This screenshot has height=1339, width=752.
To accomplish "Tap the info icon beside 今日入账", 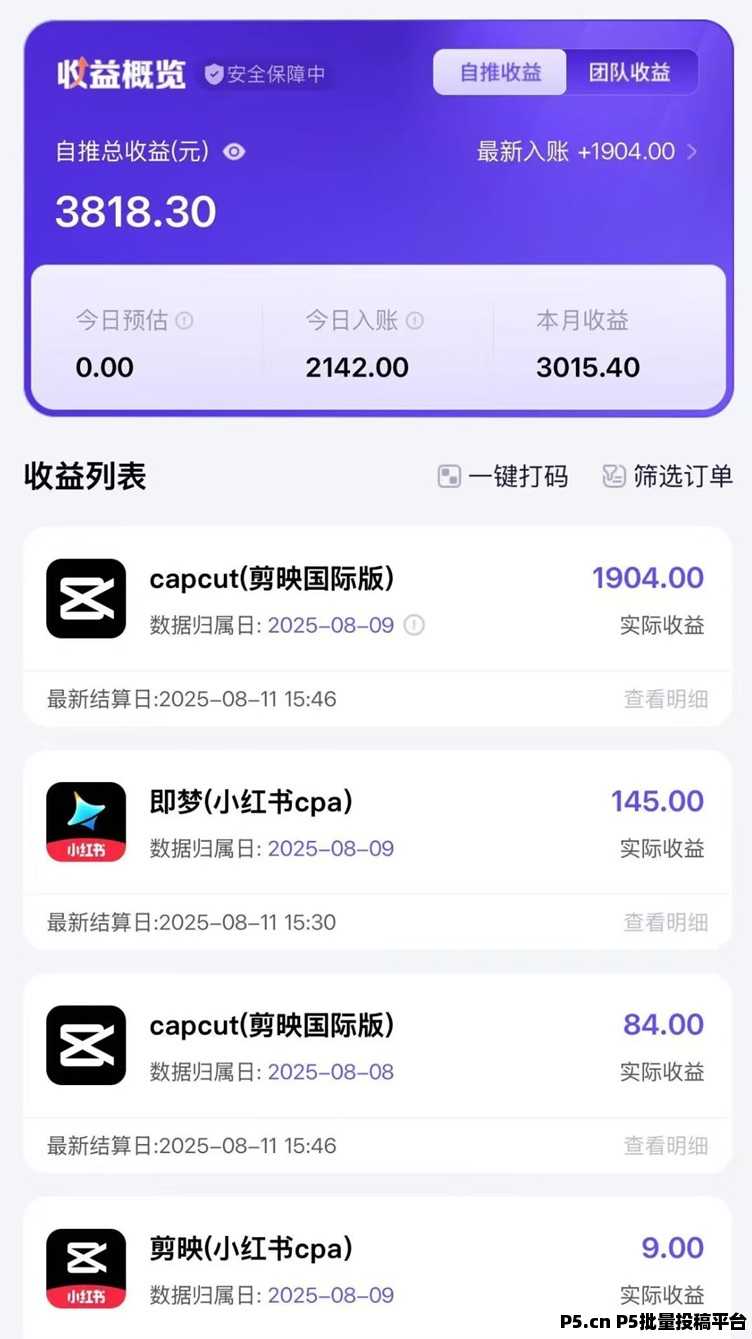I will point(414,321).
